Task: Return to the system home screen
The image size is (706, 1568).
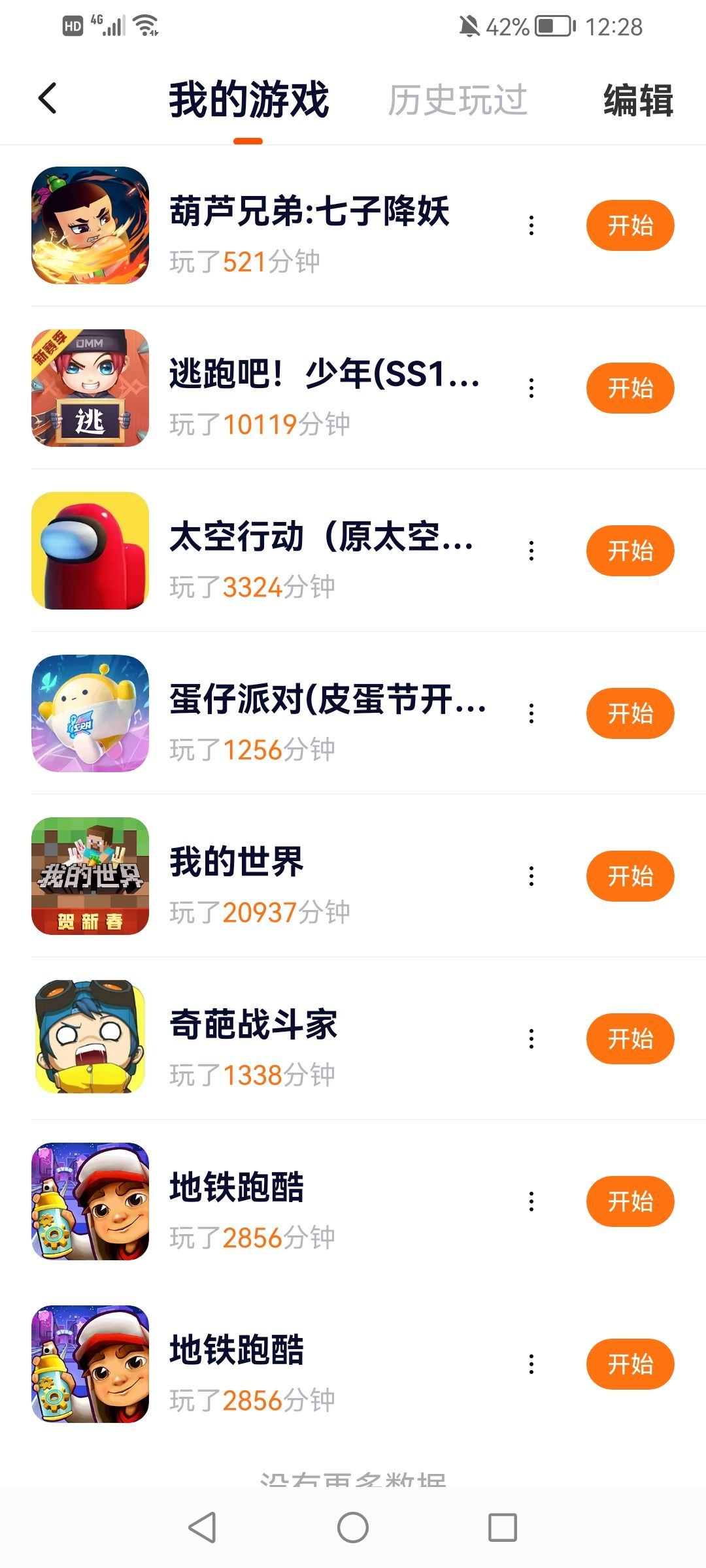Action: tap(353, 1527)
